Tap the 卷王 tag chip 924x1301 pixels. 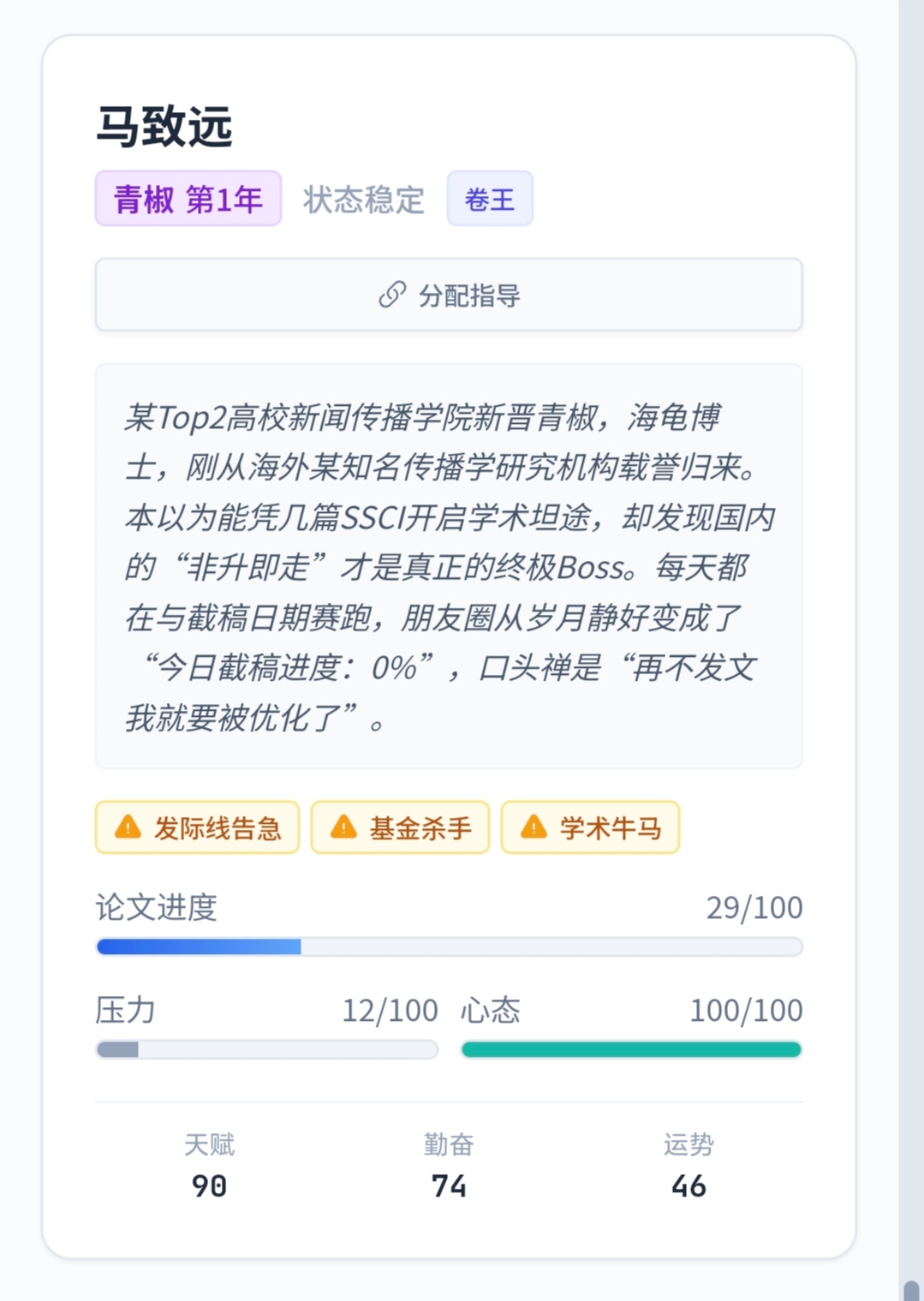(x=490, y=199)
